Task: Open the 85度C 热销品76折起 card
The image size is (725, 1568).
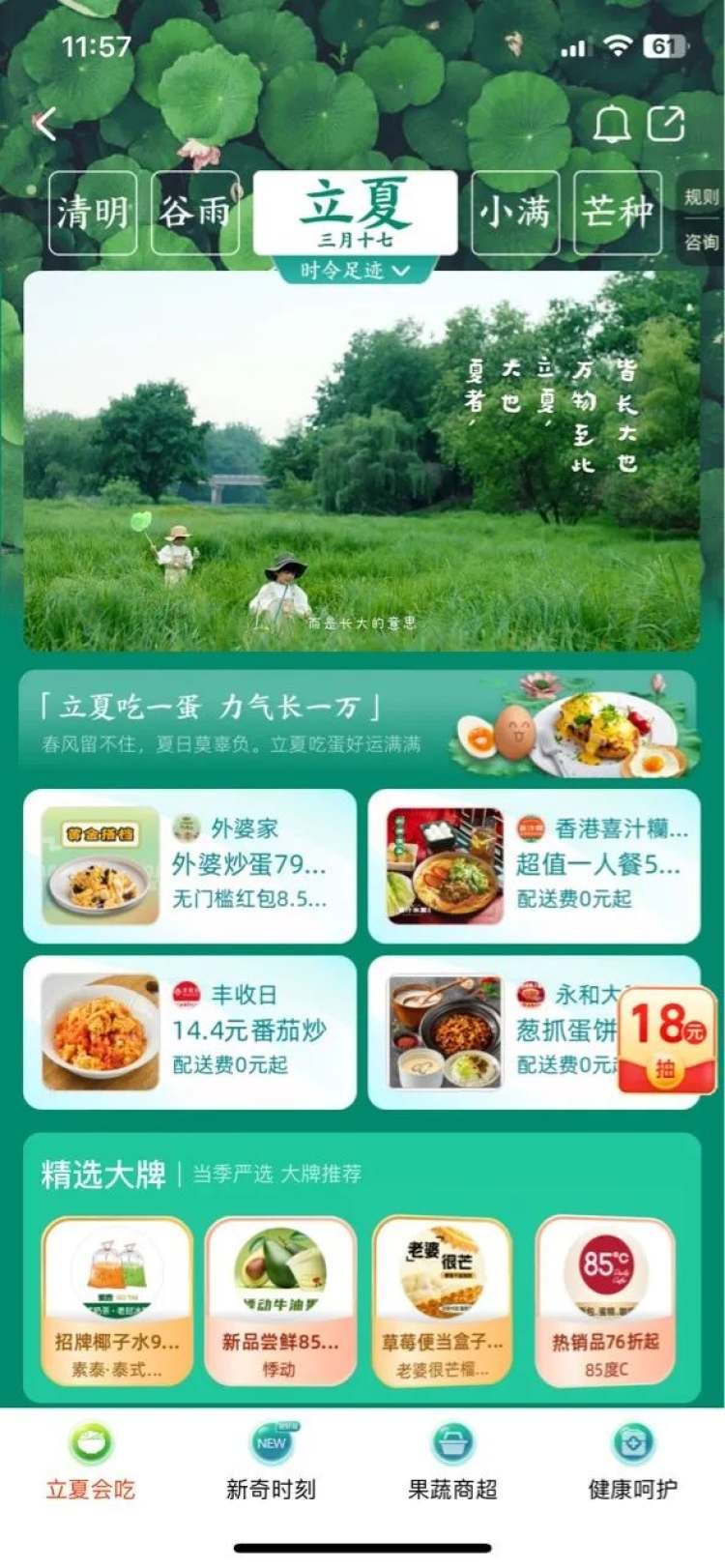Action: click(605, 1300)
